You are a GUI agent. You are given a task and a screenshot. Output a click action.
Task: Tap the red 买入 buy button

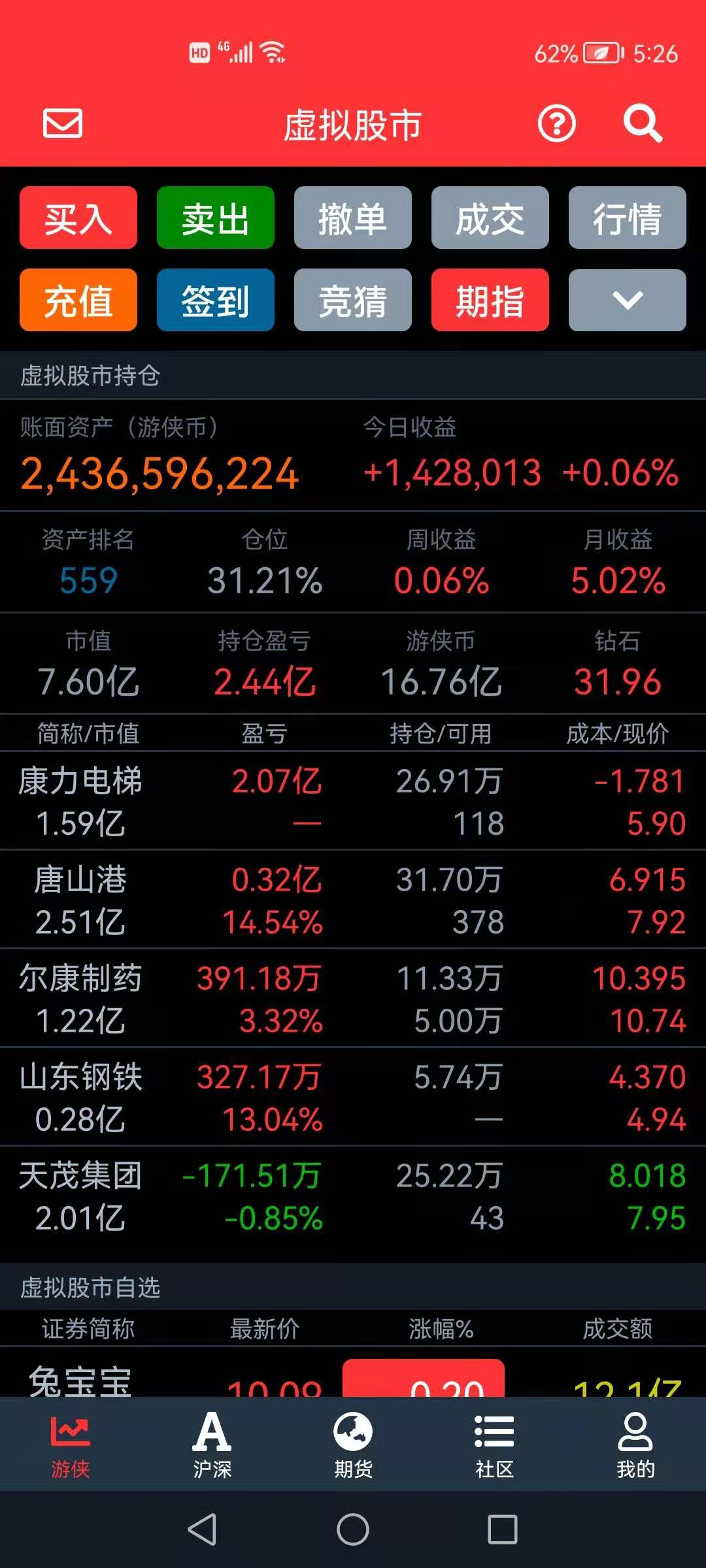78,218
